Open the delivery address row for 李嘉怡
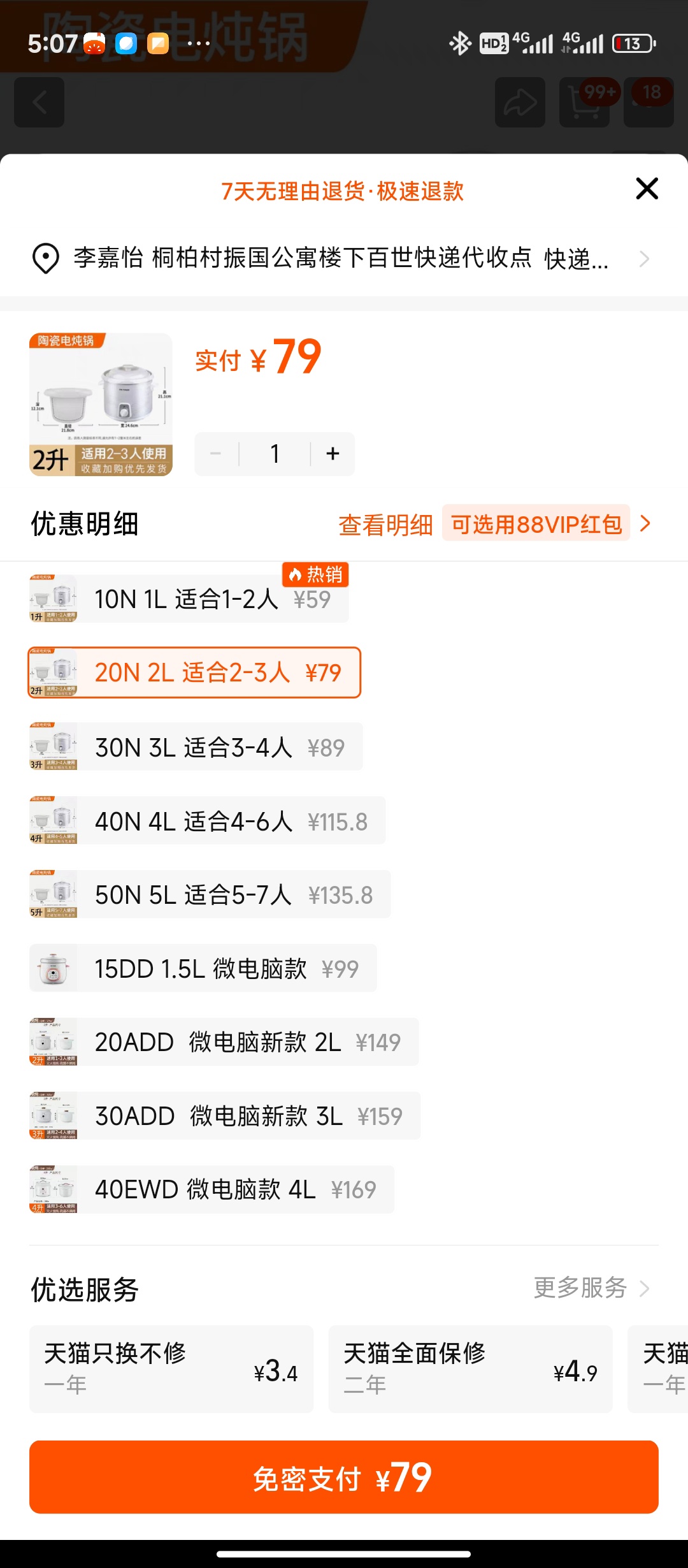This screenshot has width=688, height=1568. 344,259
